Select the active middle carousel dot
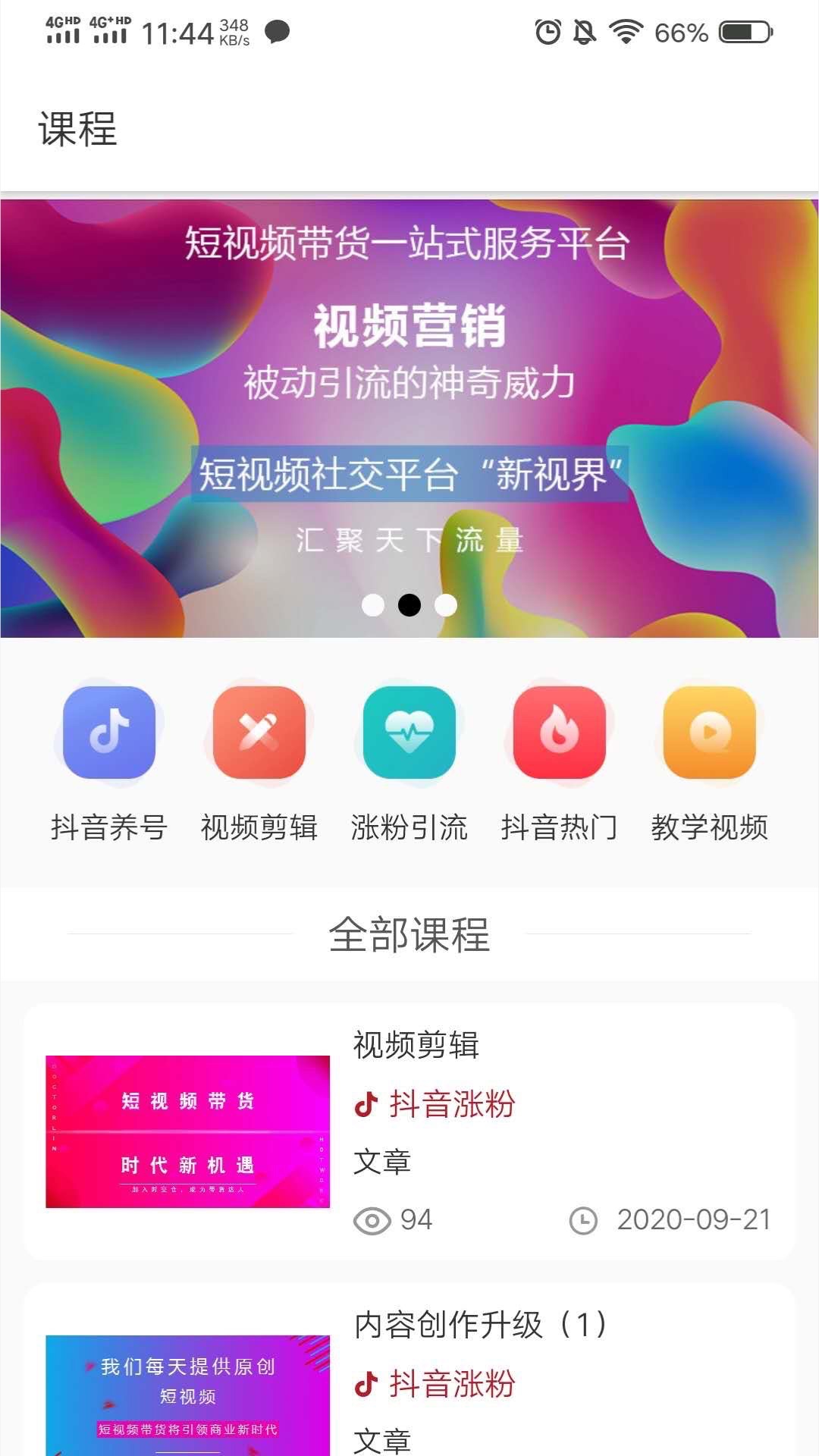The height and width of the screenshot is (1456, 819). point(409,605)
